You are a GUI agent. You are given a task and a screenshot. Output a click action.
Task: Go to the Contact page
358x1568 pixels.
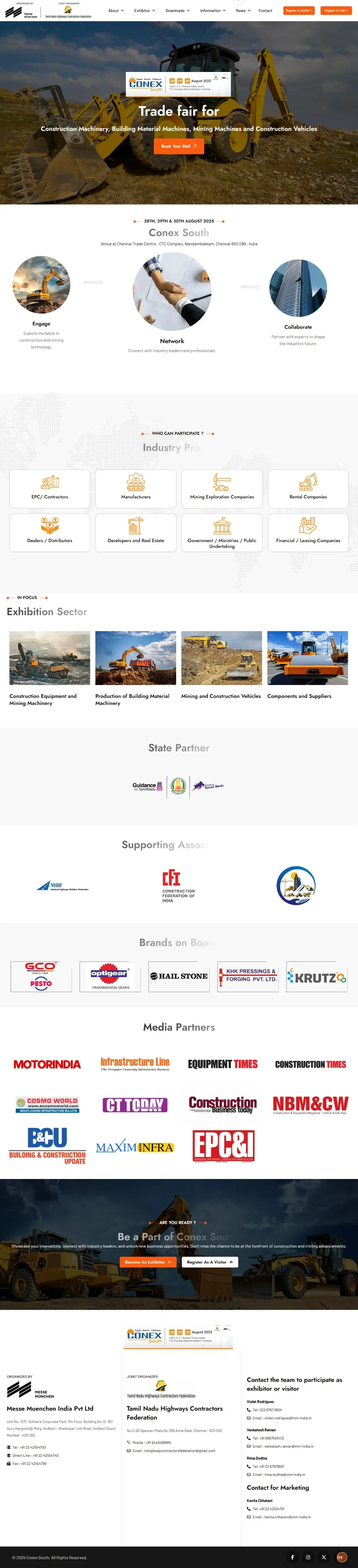[x=265, y=10]
